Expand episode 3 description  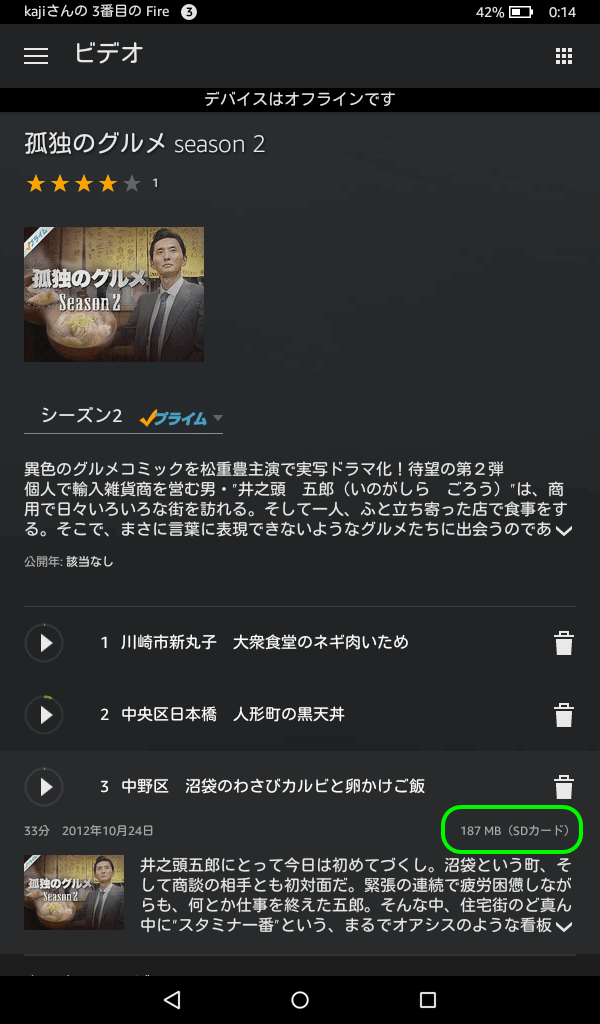coord(563,926)
